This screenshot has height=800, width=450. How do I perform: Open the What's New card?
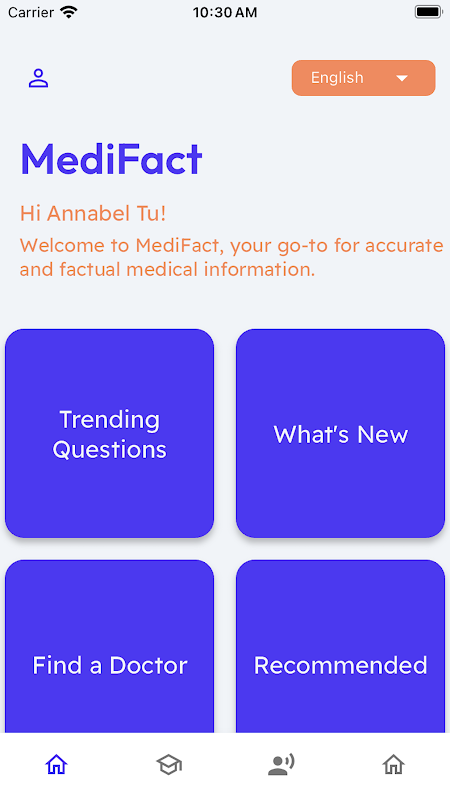340,433
